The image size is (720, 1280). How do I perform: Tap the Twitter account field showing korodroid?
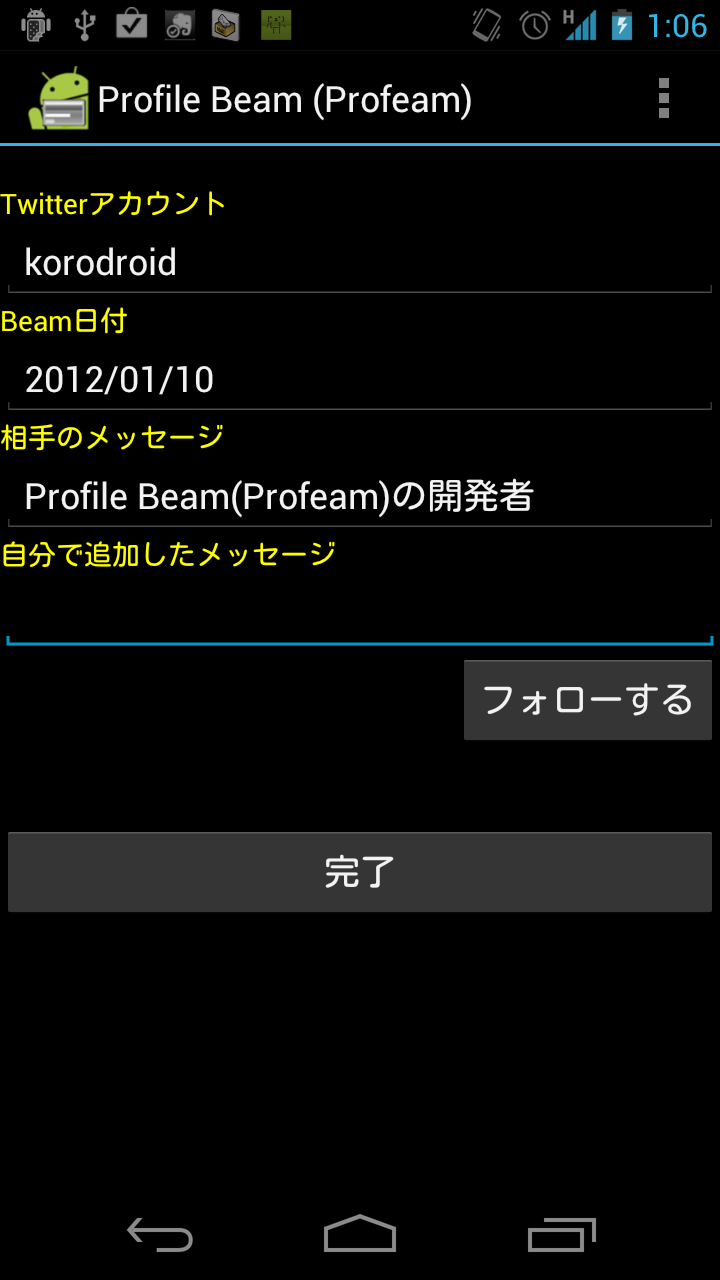click(x=360, y=263)
